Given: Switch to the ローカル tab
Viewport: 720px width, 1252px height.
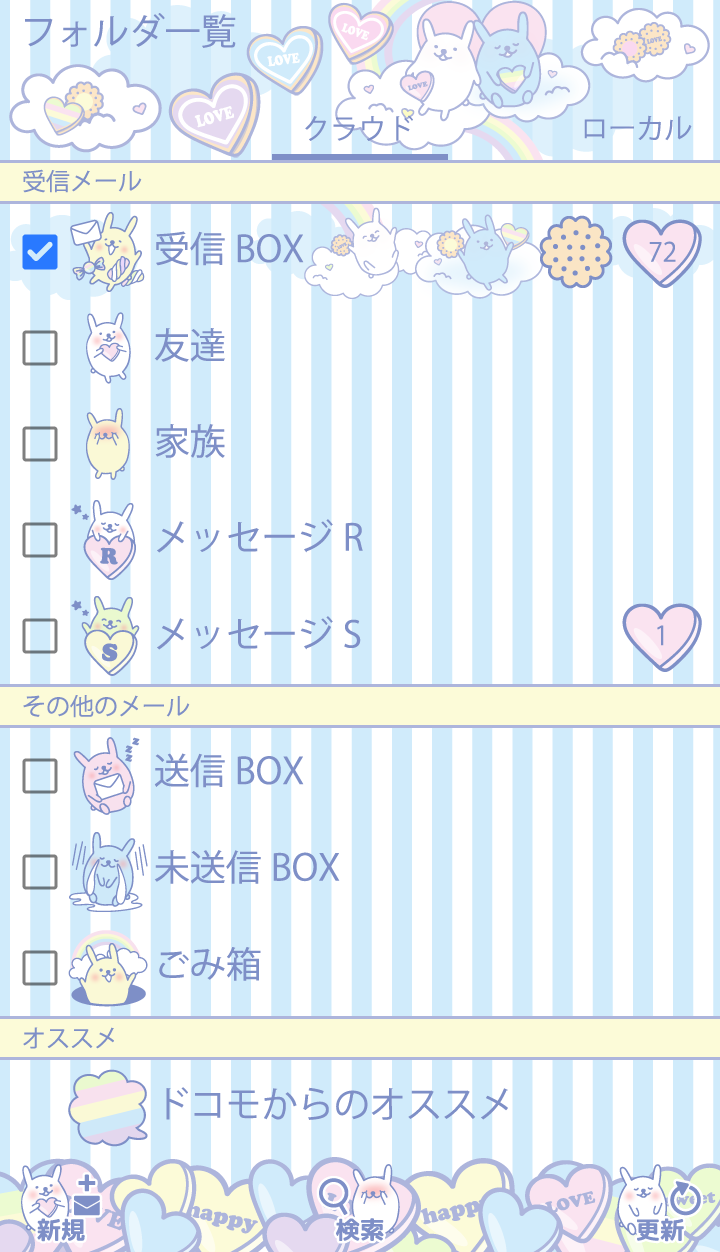Looking at the screenshot, I should 636,129.
